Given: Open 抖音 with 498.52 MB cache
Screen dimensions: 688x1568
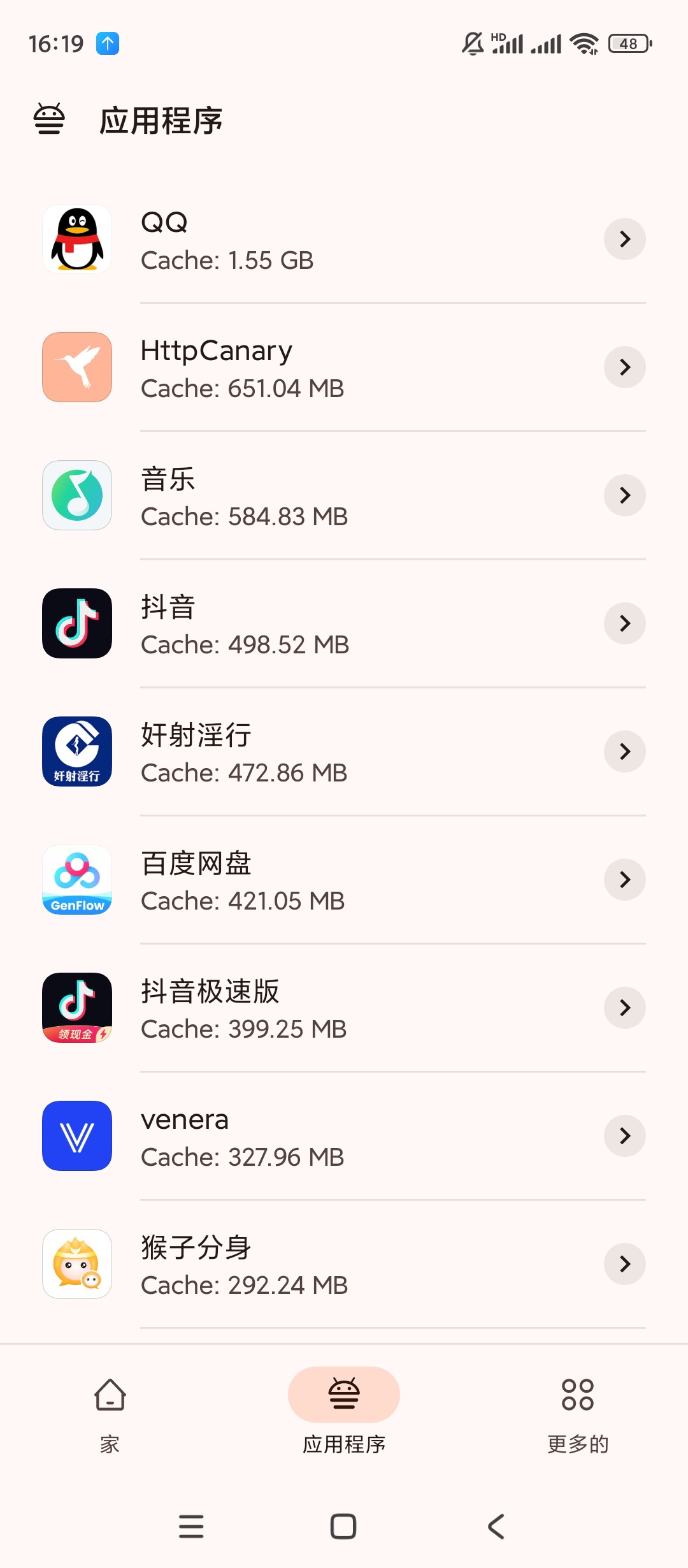Looking at the screenshot, I should [x=344, y=624].
